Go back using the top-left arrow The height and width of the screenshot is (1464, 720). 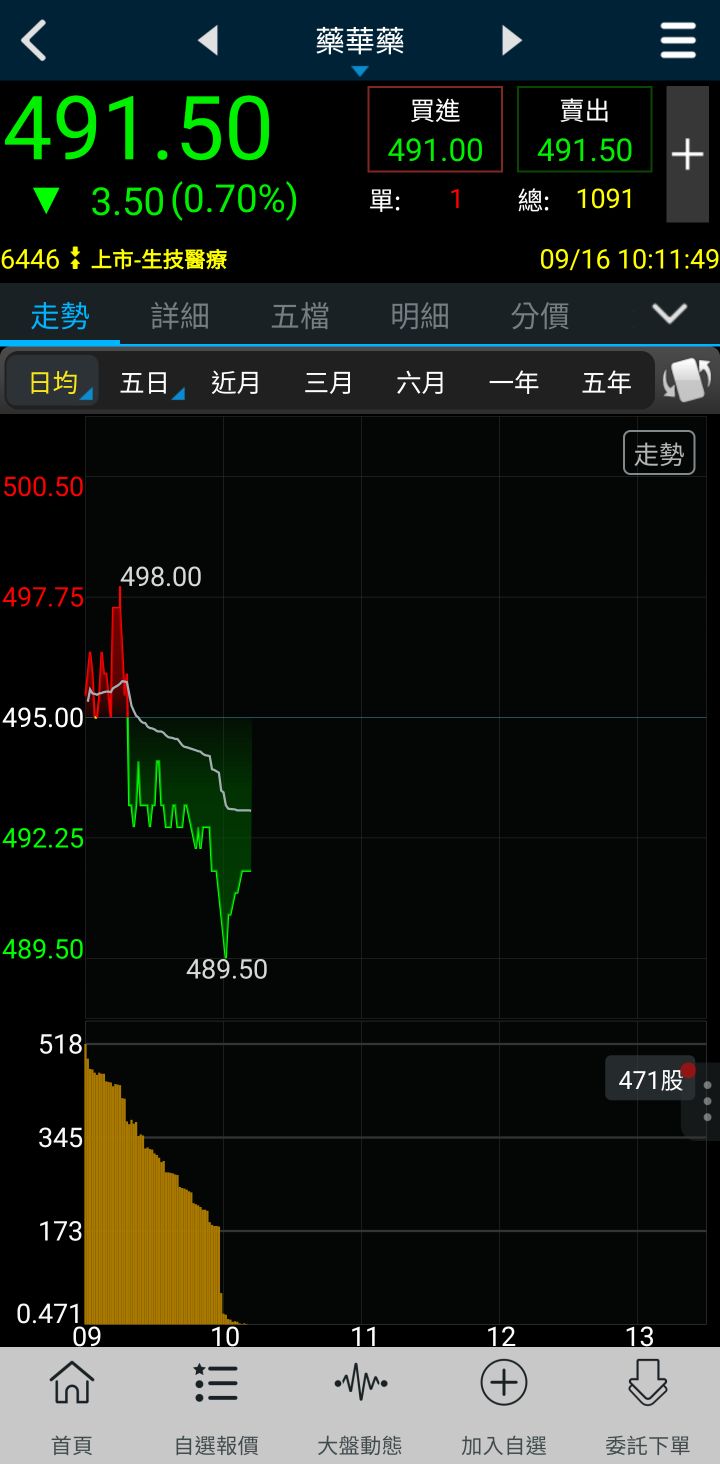pyautogui.click(x=34, y=41)
